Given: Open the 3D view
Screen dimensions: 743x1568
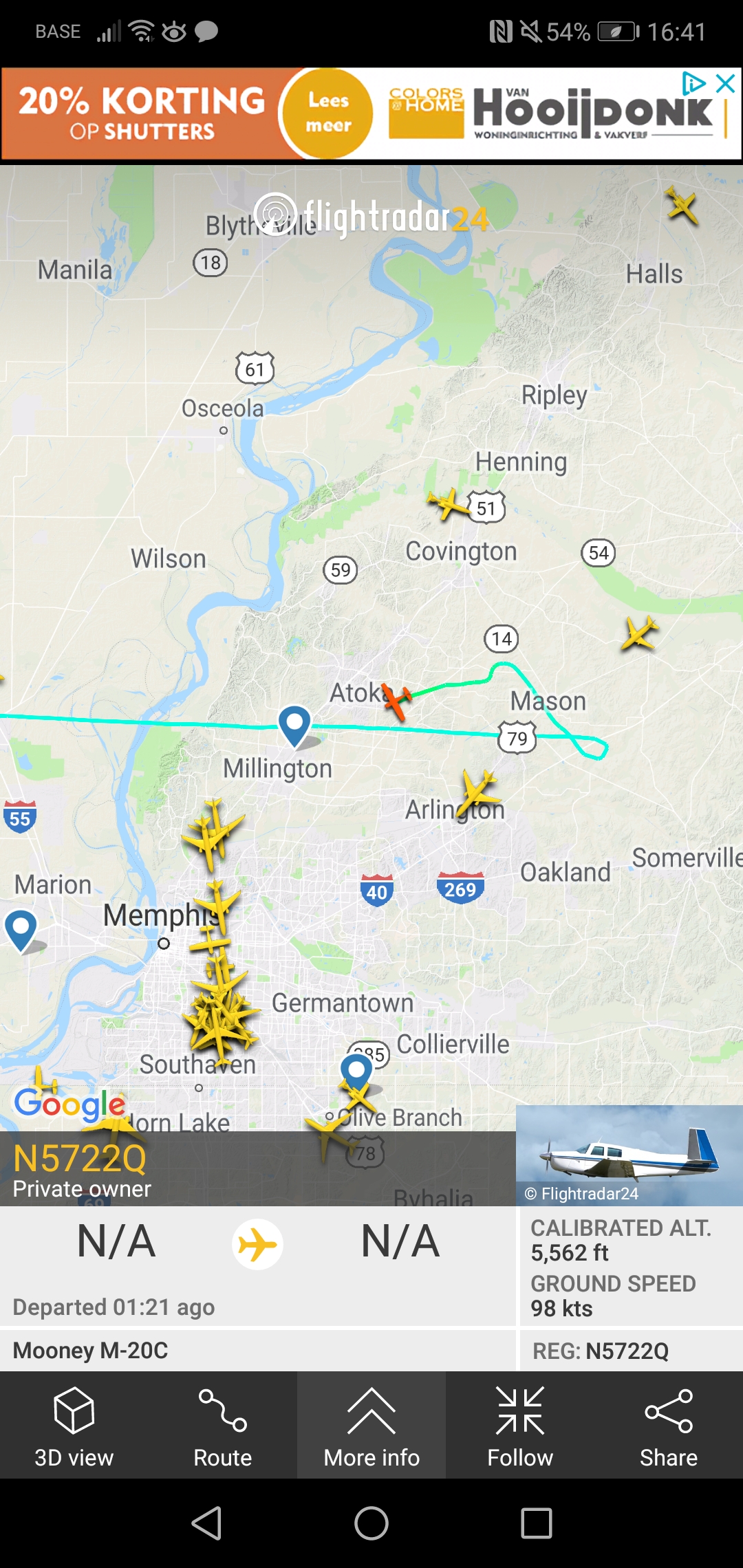Looking at the screenshot, I should pos(74,1425).
